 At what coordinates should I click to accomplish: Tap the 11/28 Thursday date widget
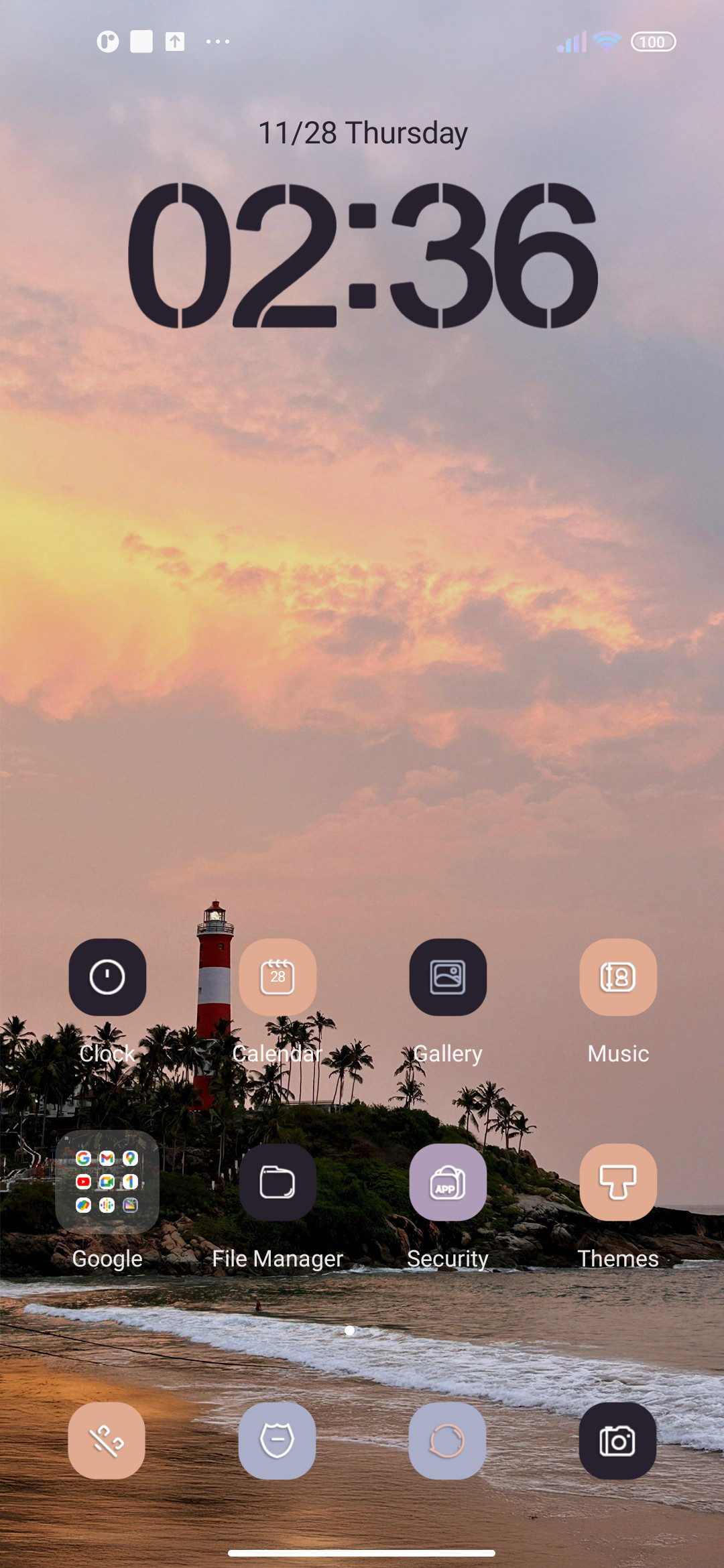363,133
